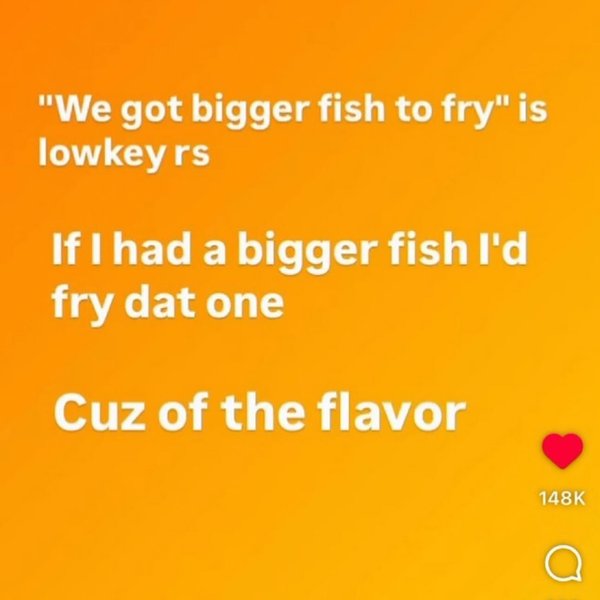This screenshot has width=600, height=600.
Task: Open the comments bubble icon
Action: pos(562,565)
